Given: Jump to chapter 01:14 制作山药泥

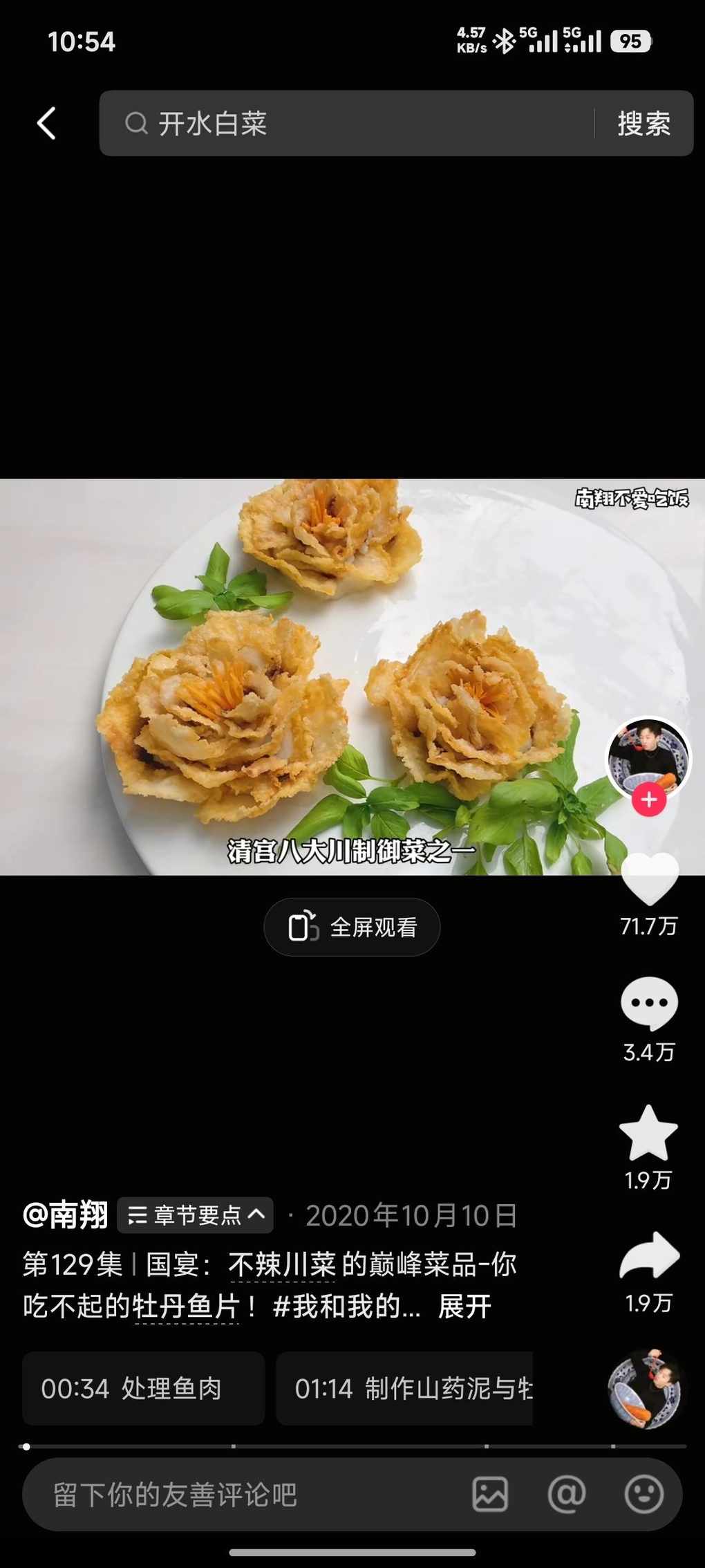Looking at the screenshot, I should click(404, 1388).
